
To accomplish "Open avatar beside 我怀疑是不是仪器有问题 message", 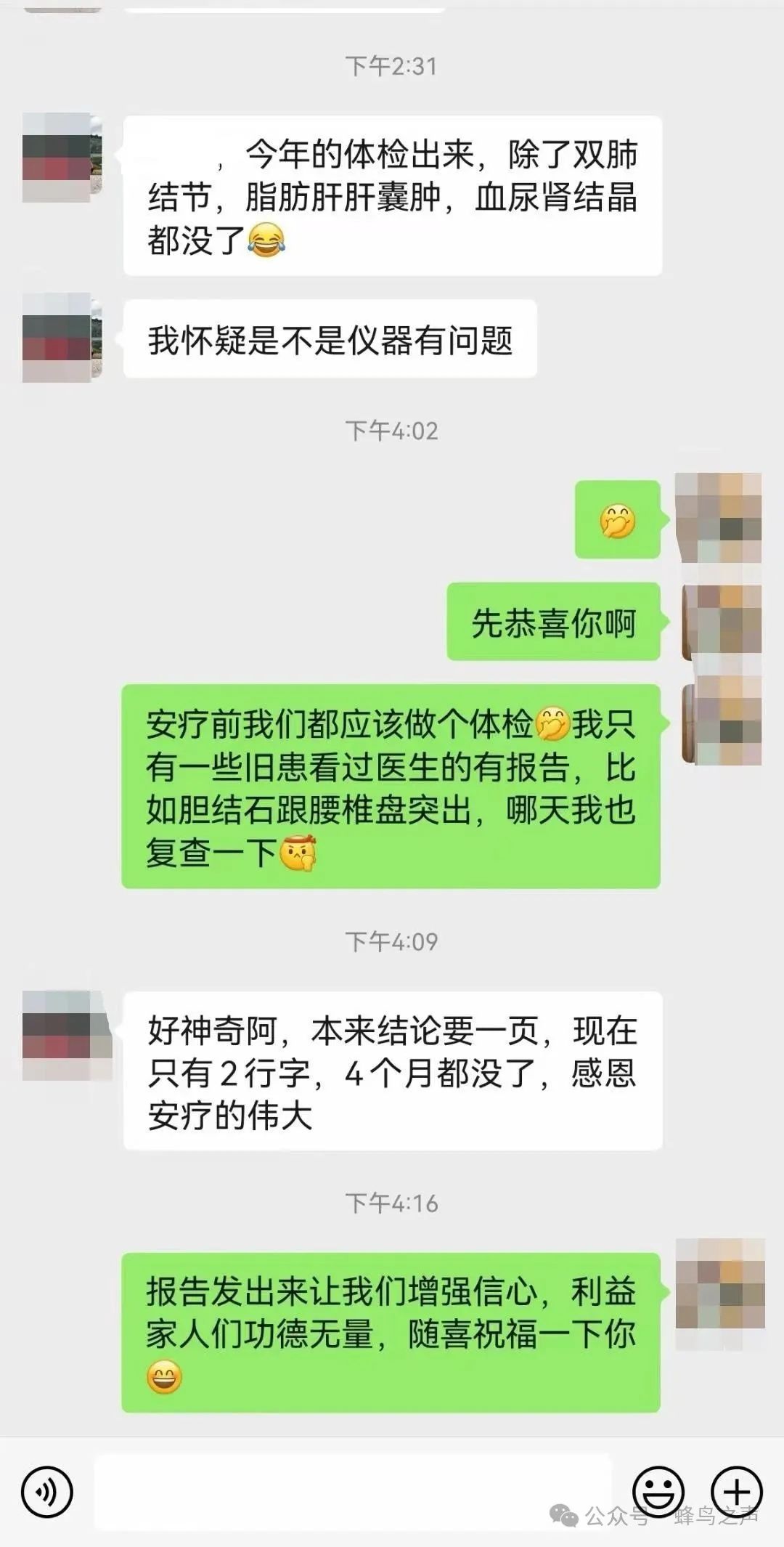I will 62,338.
